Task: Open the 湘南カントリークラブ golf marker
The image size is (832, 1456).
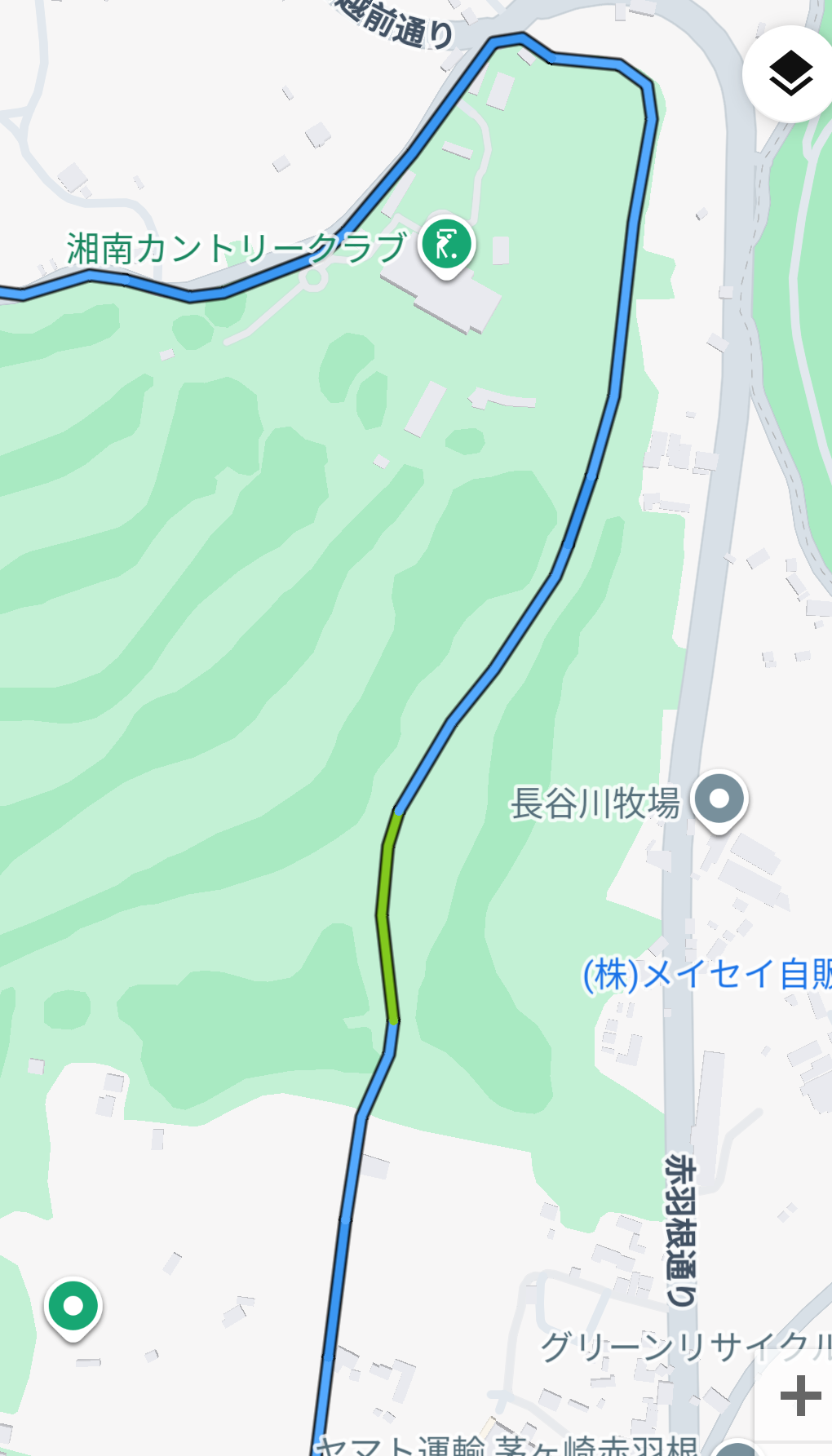Action: [446, 244]
